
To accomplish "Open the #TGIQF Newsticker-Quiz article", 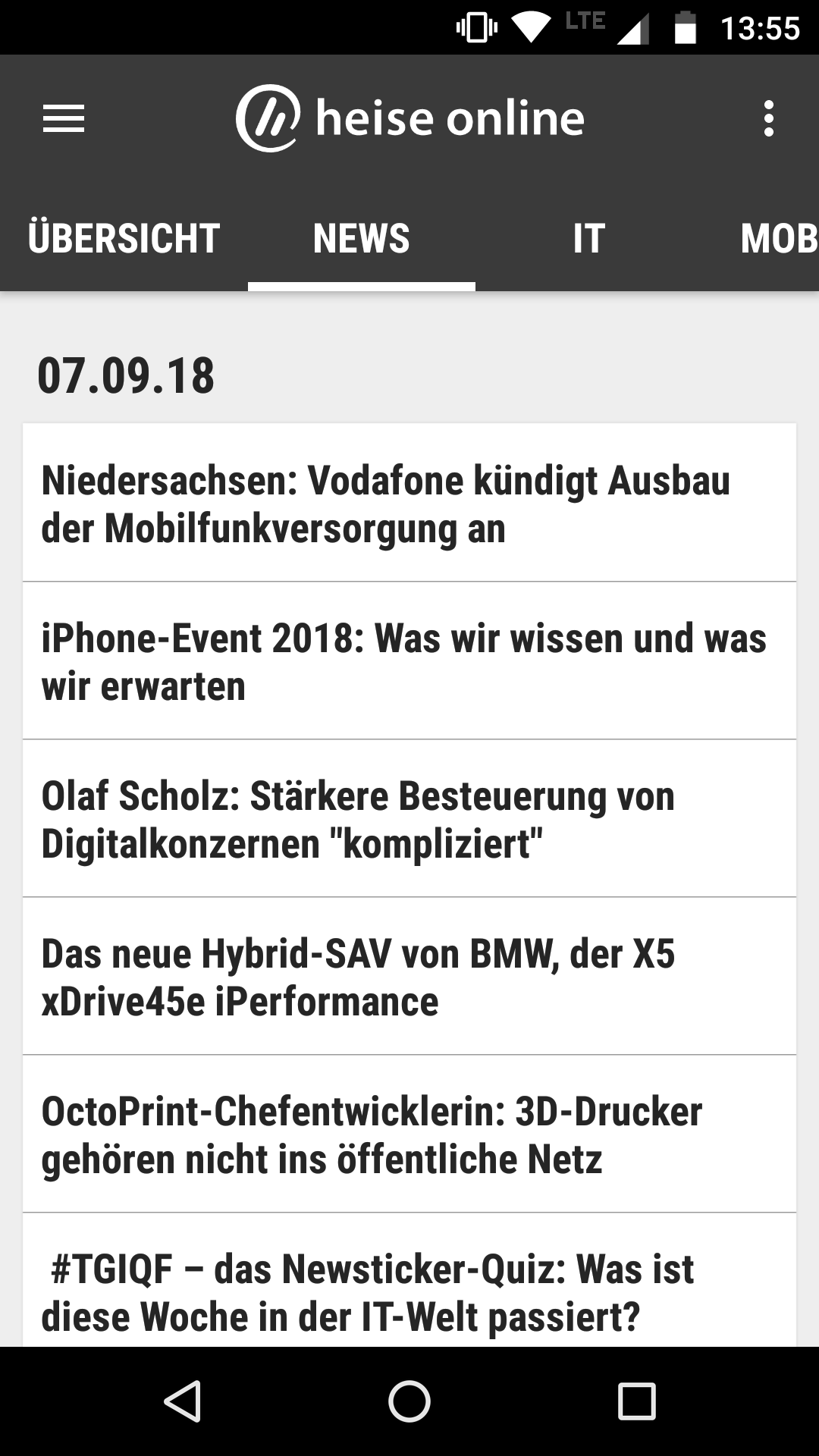I will tap(409, 1281).
